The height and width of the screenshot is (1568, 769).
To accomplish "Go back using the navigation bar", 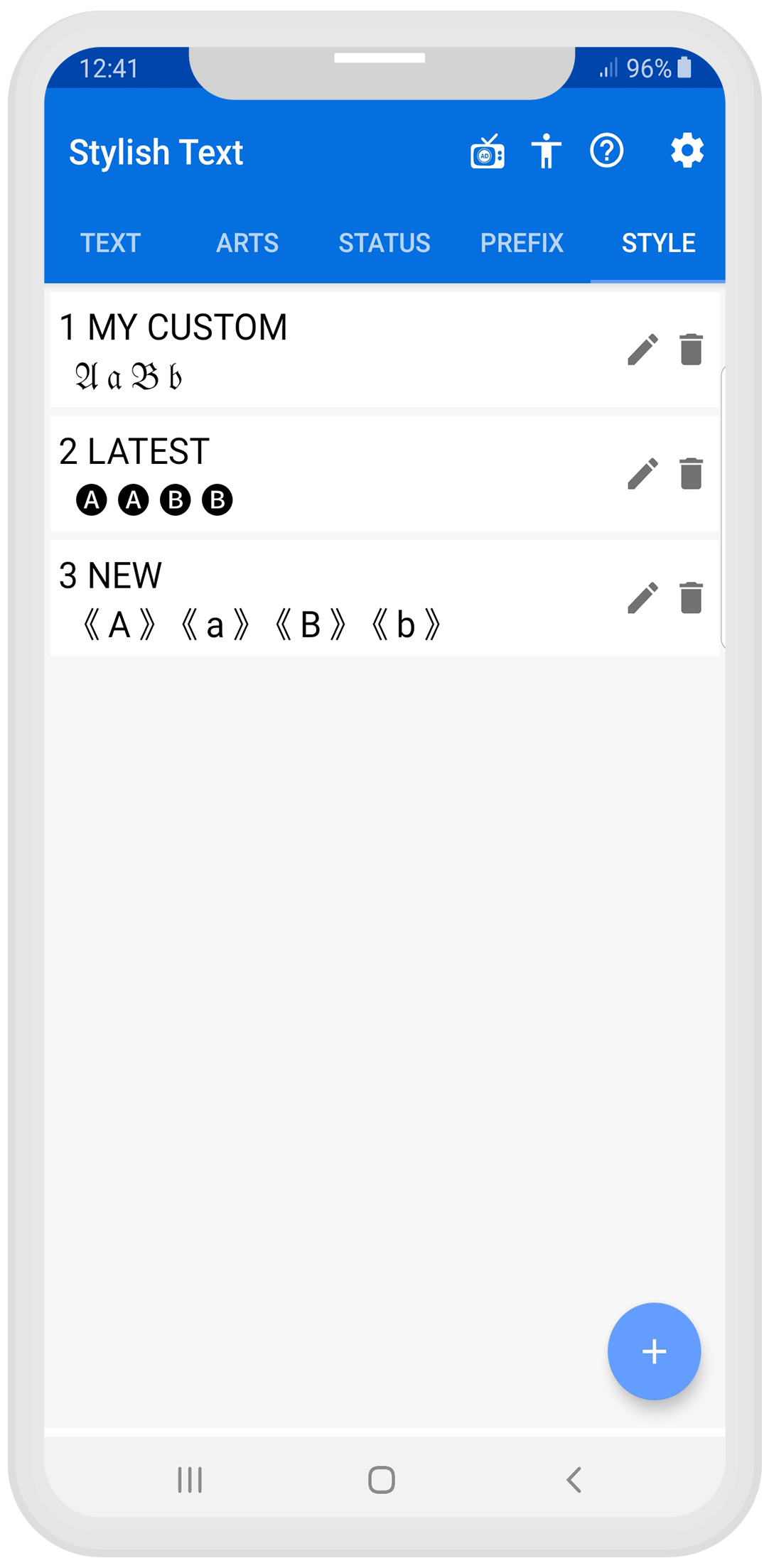I will tap(574, 1480).
